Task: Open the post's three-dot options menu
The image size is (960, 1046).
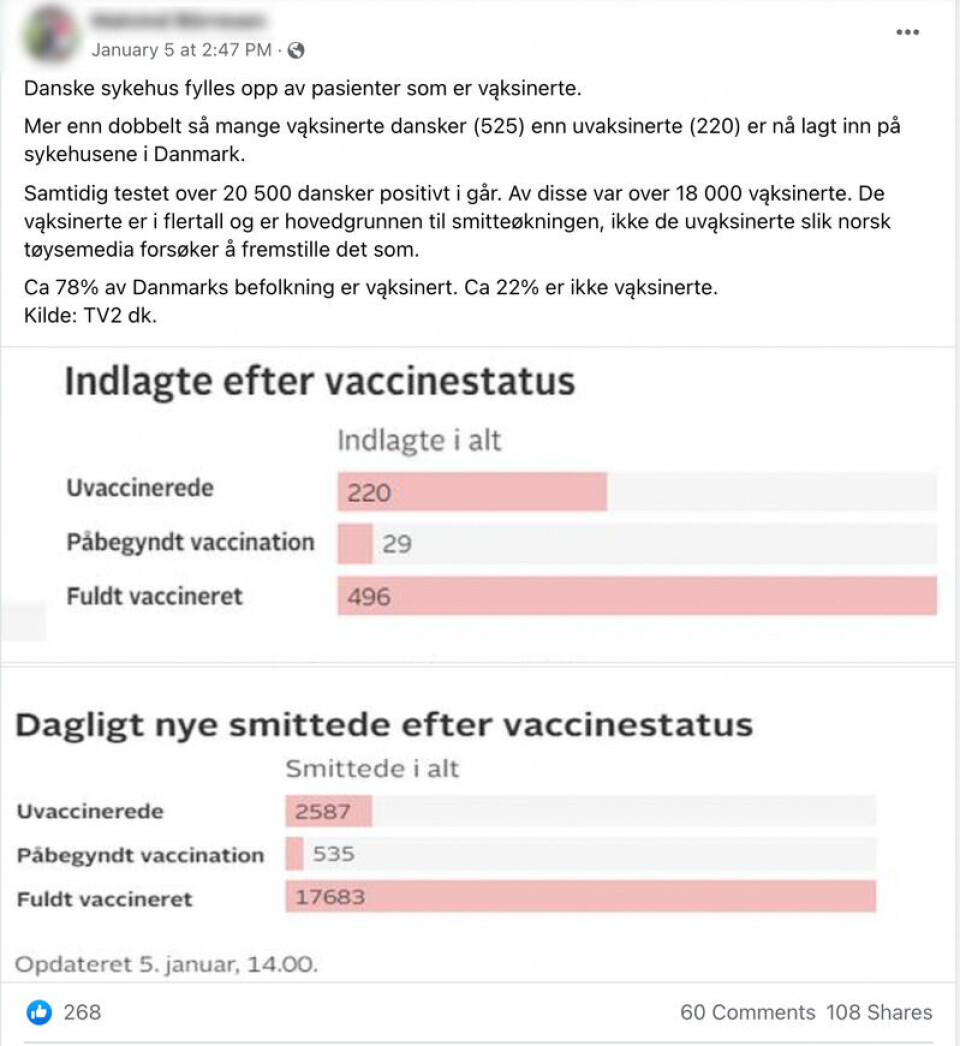Action: (x=907, y=32)
